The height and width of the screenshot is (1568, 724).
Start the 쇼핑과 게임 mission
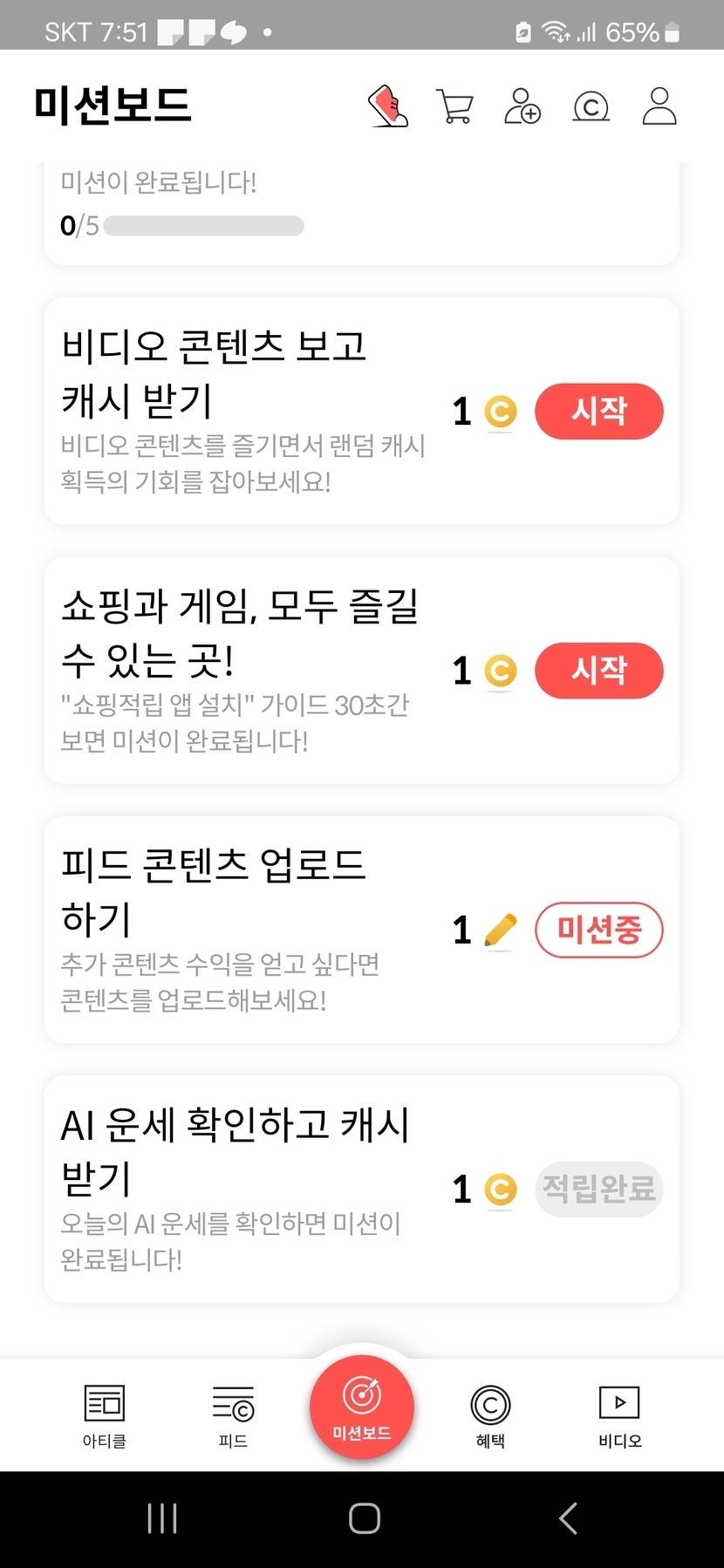coord(598,671)
